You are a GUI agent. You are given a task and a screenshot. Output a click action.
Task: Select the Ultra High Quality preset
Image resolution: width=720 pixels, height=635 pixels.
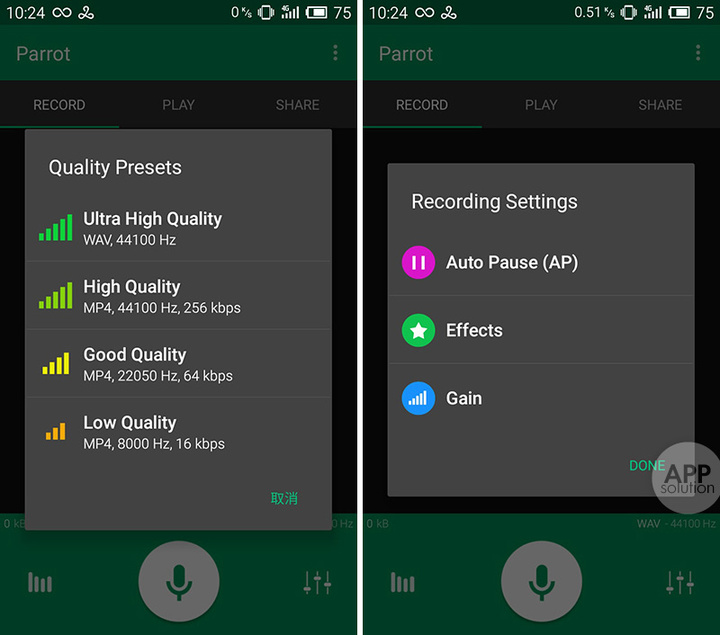point(152,228)
